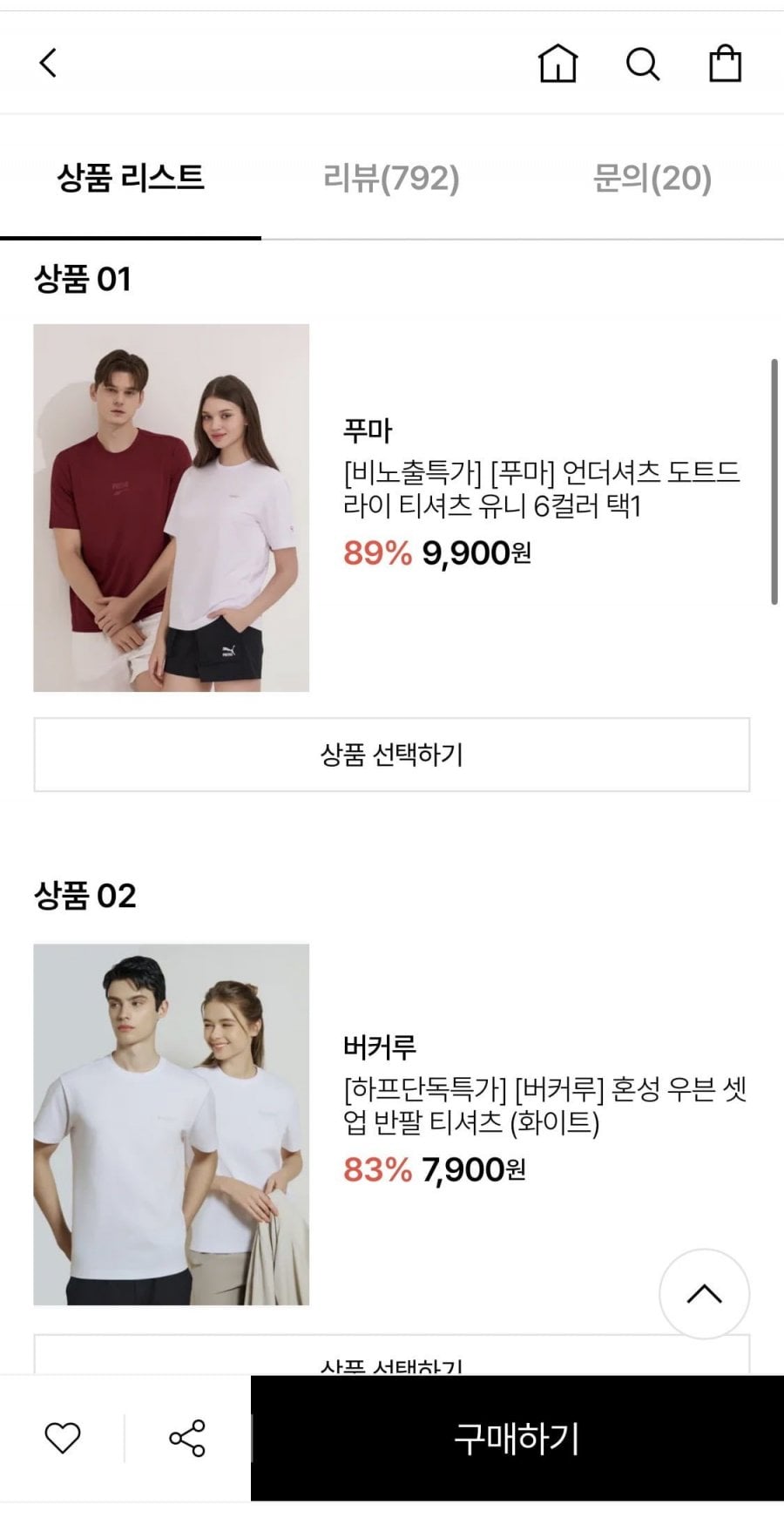This screenshot has height=1531, width=784.
Task: Tap the 구매하기 purchase button
Action: click(x=517, y=1438)
